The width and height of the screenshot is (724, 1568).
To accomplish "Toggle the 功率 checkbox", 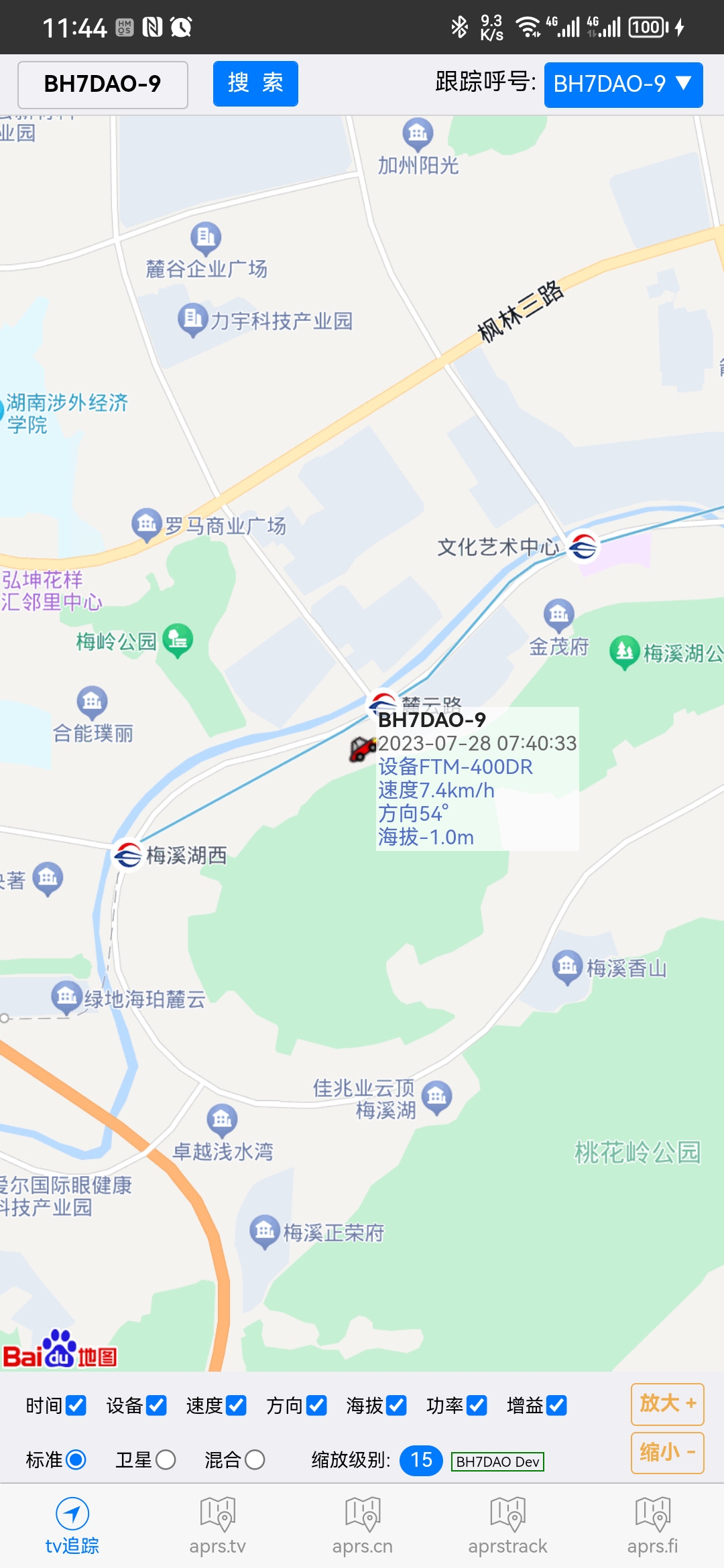I will 477,1405.
